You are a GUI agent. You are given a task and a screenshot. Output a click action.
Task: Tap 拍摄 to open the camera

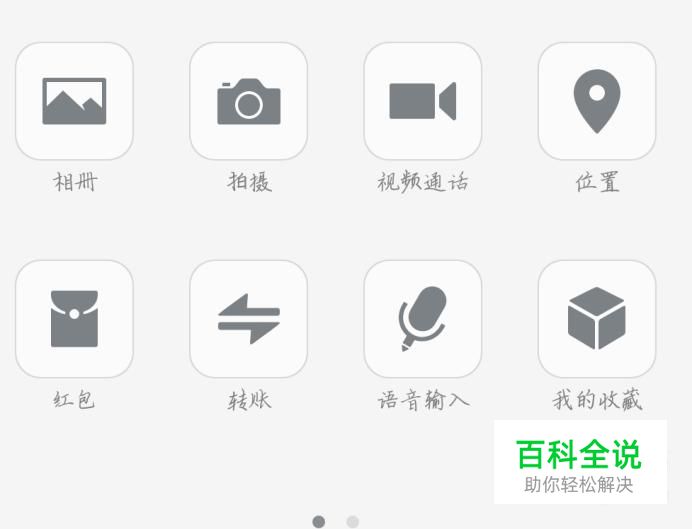248,101
